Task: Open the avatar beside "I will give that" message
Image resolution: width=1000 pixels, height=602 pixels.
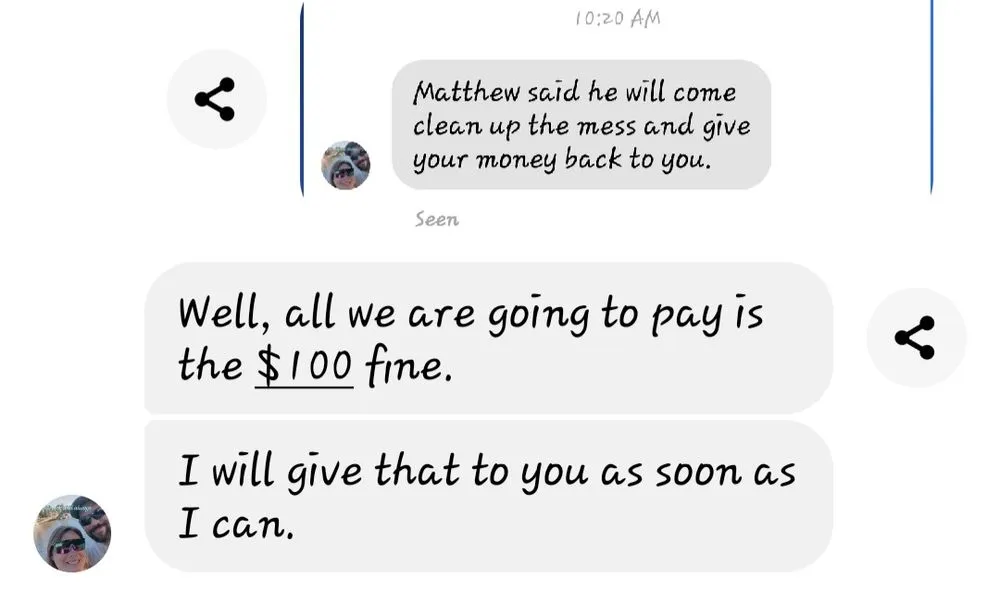Action: click(x=73, y=533)
